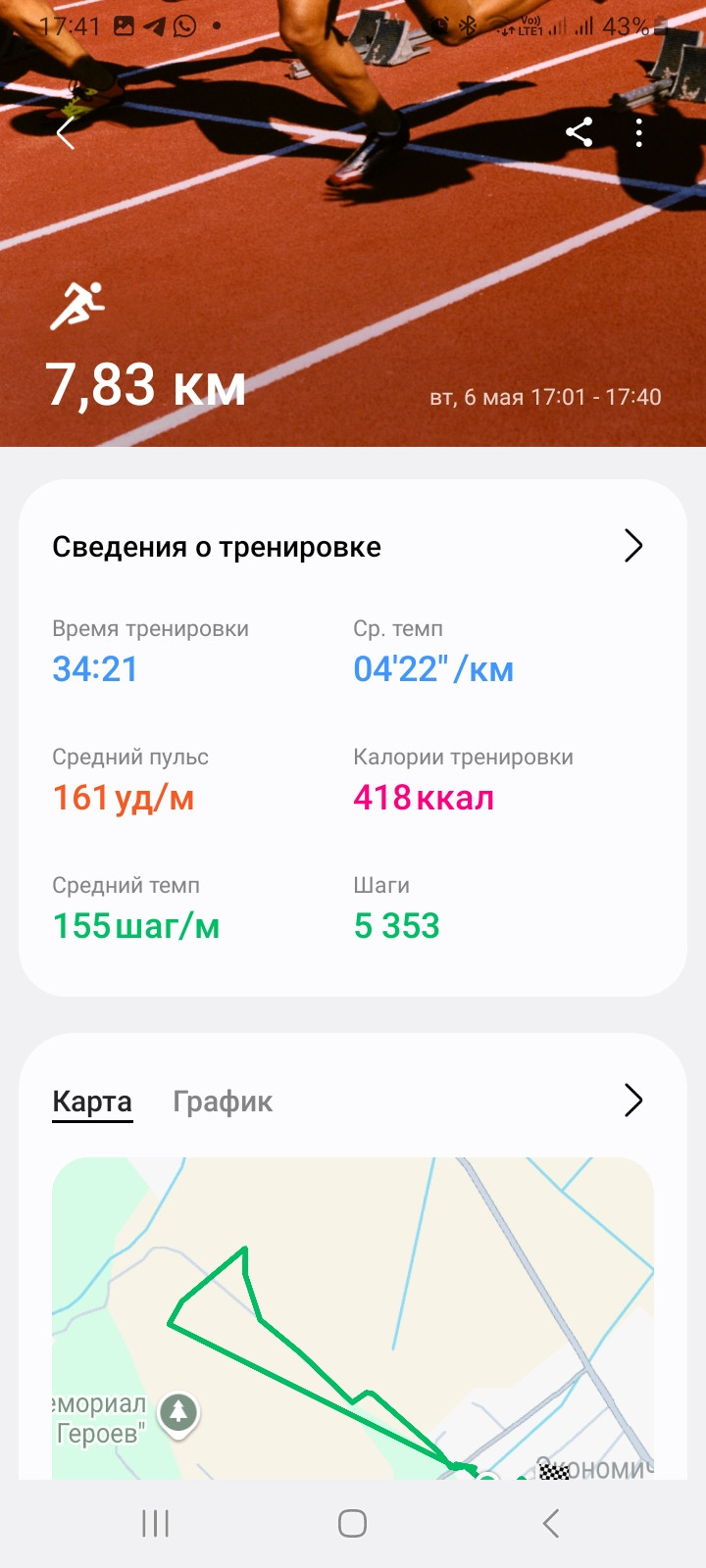Tap the system home button
Viewport: 706px width, 1568px height.
(352, 1523)
